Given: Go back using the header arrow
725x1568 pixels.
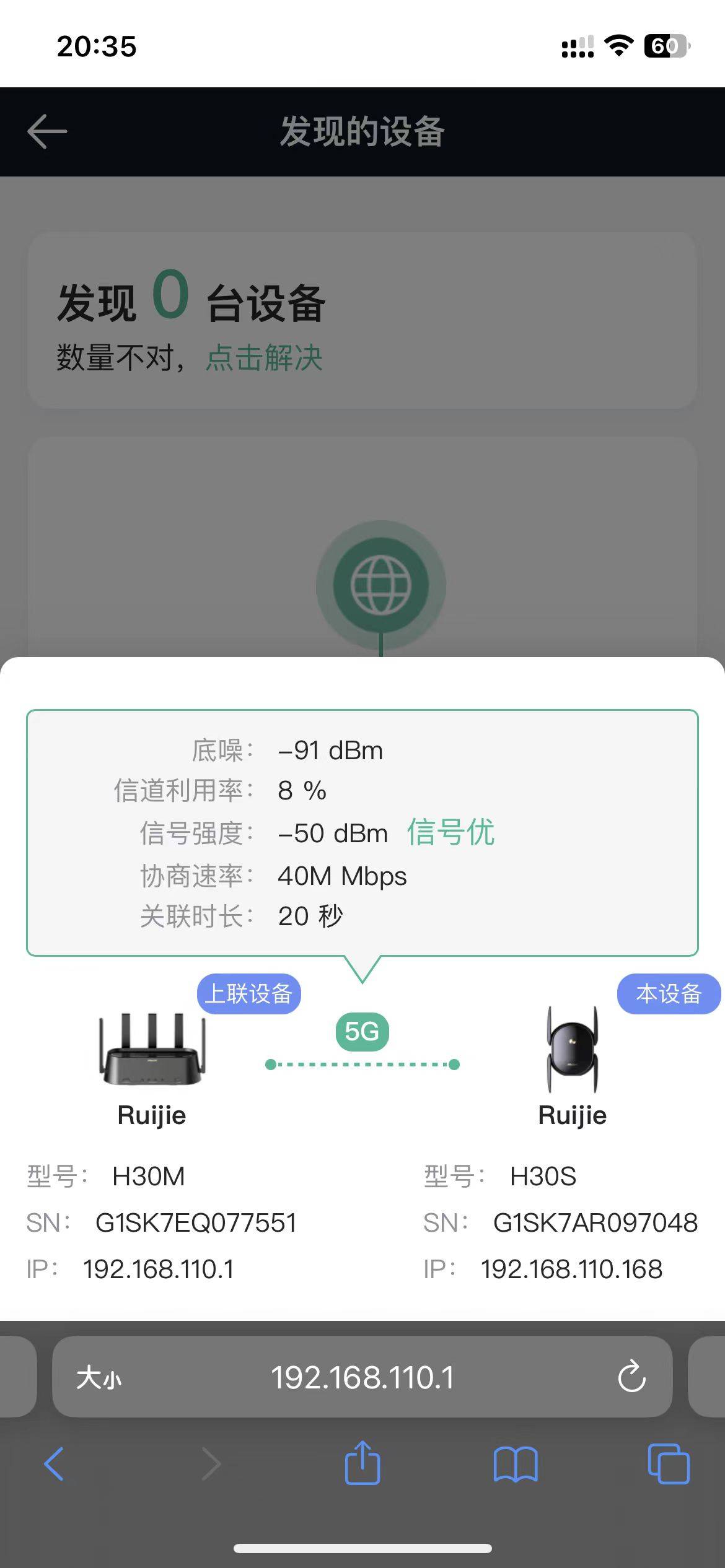Looking at the screenshot, I should click(47, 131).
